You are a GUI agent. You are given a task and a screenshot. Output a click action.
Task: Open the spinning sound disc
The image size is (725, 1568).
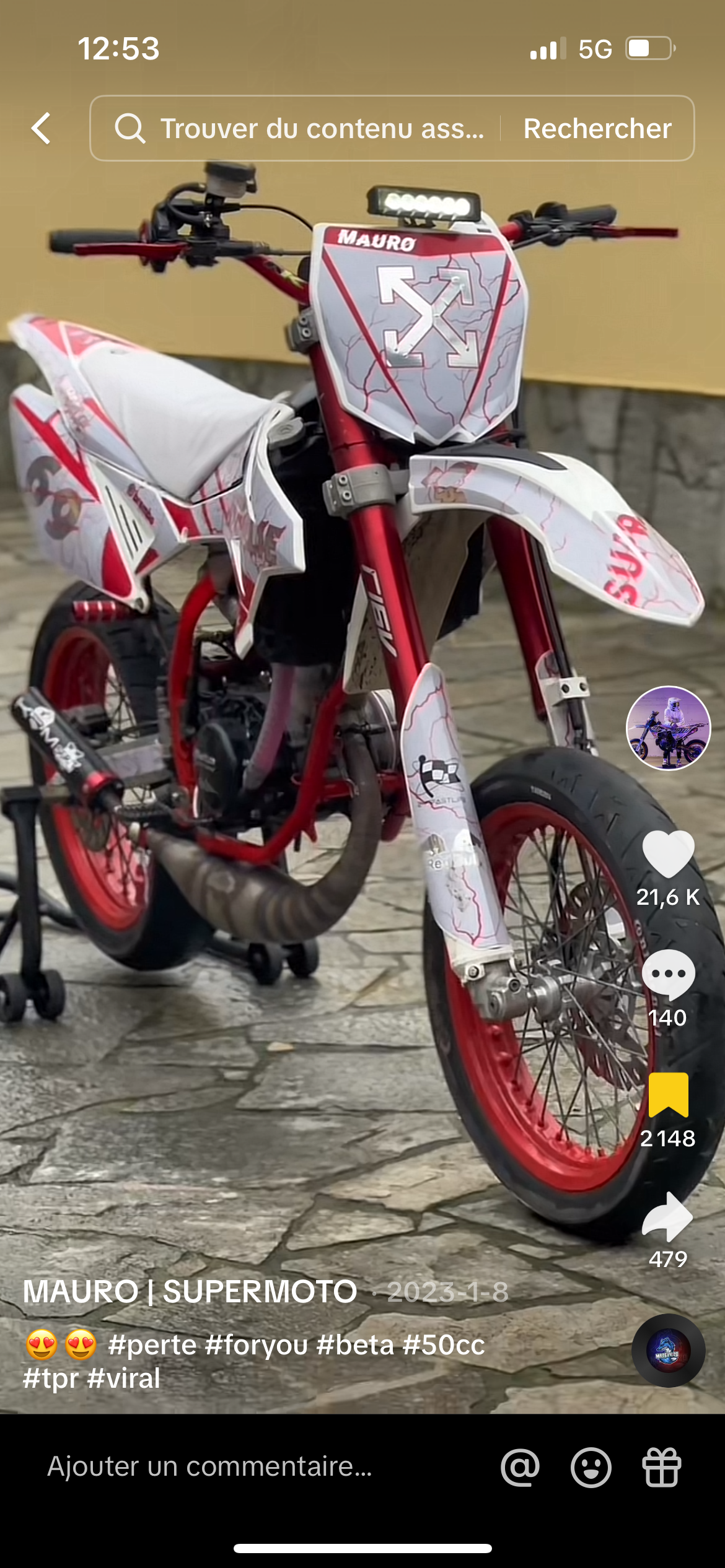tap(668, 1350)
